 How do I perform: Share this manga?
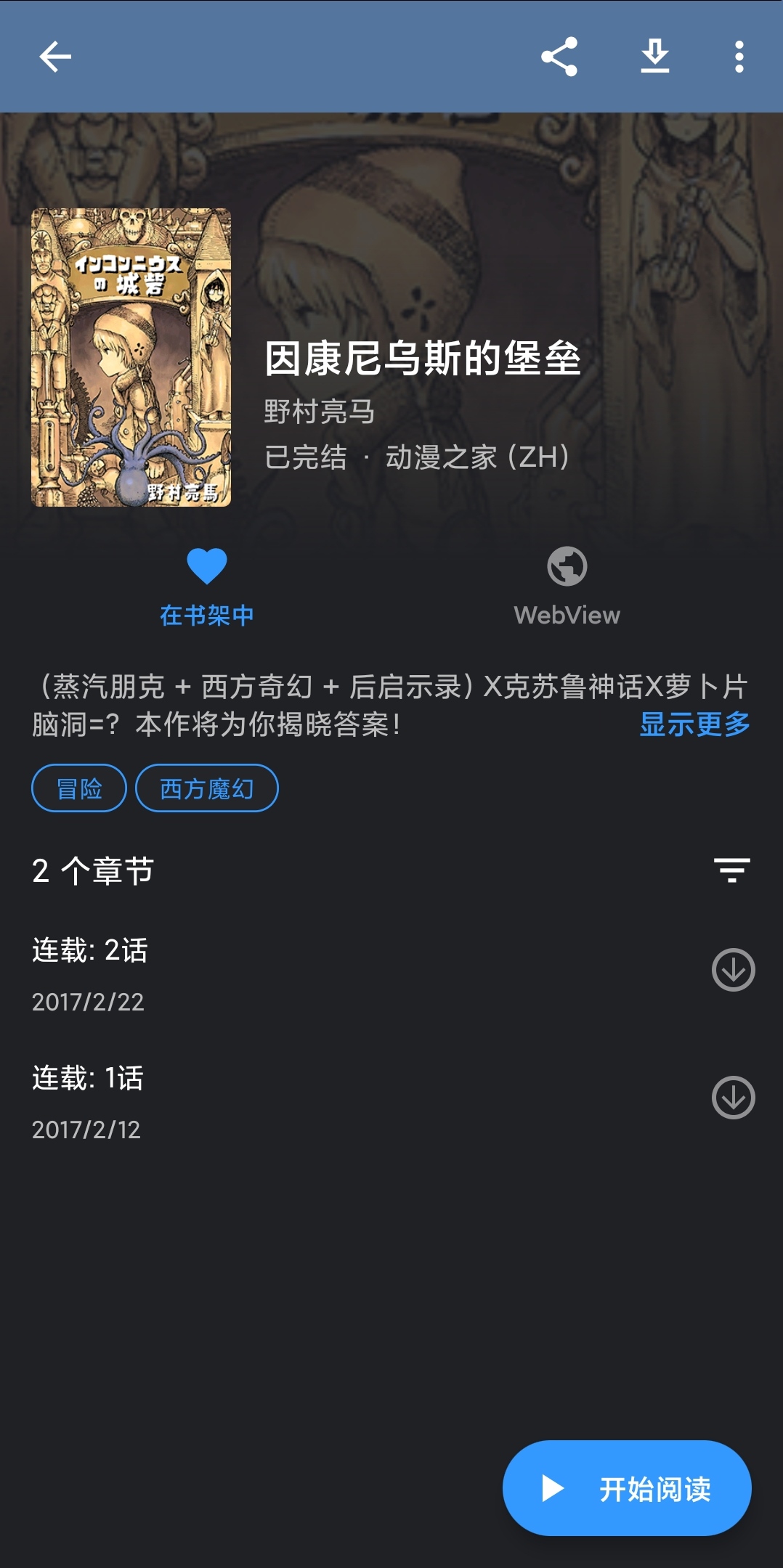(559, 57)
